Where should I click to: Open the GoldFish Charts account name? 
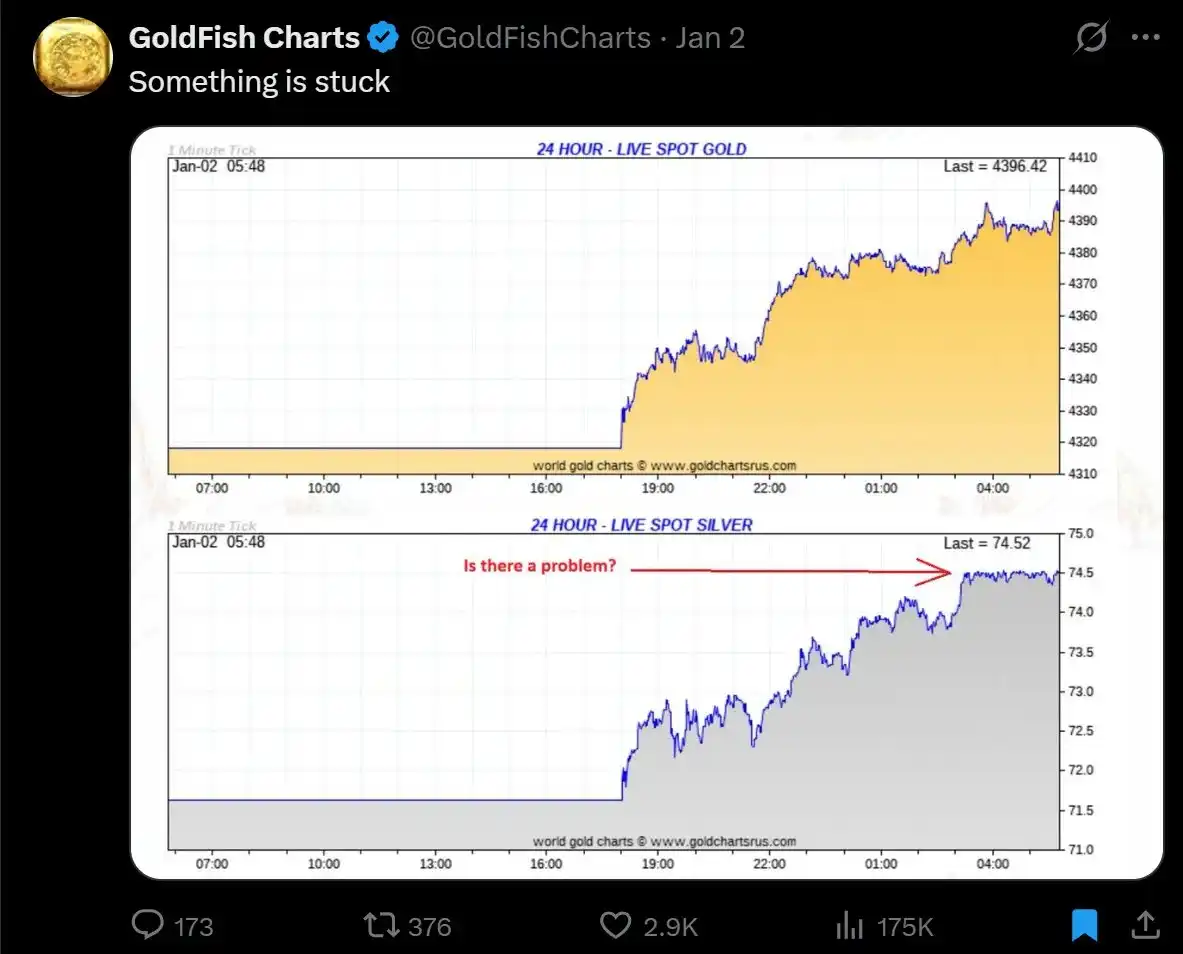pyautogui.click(x=244, y=38)
